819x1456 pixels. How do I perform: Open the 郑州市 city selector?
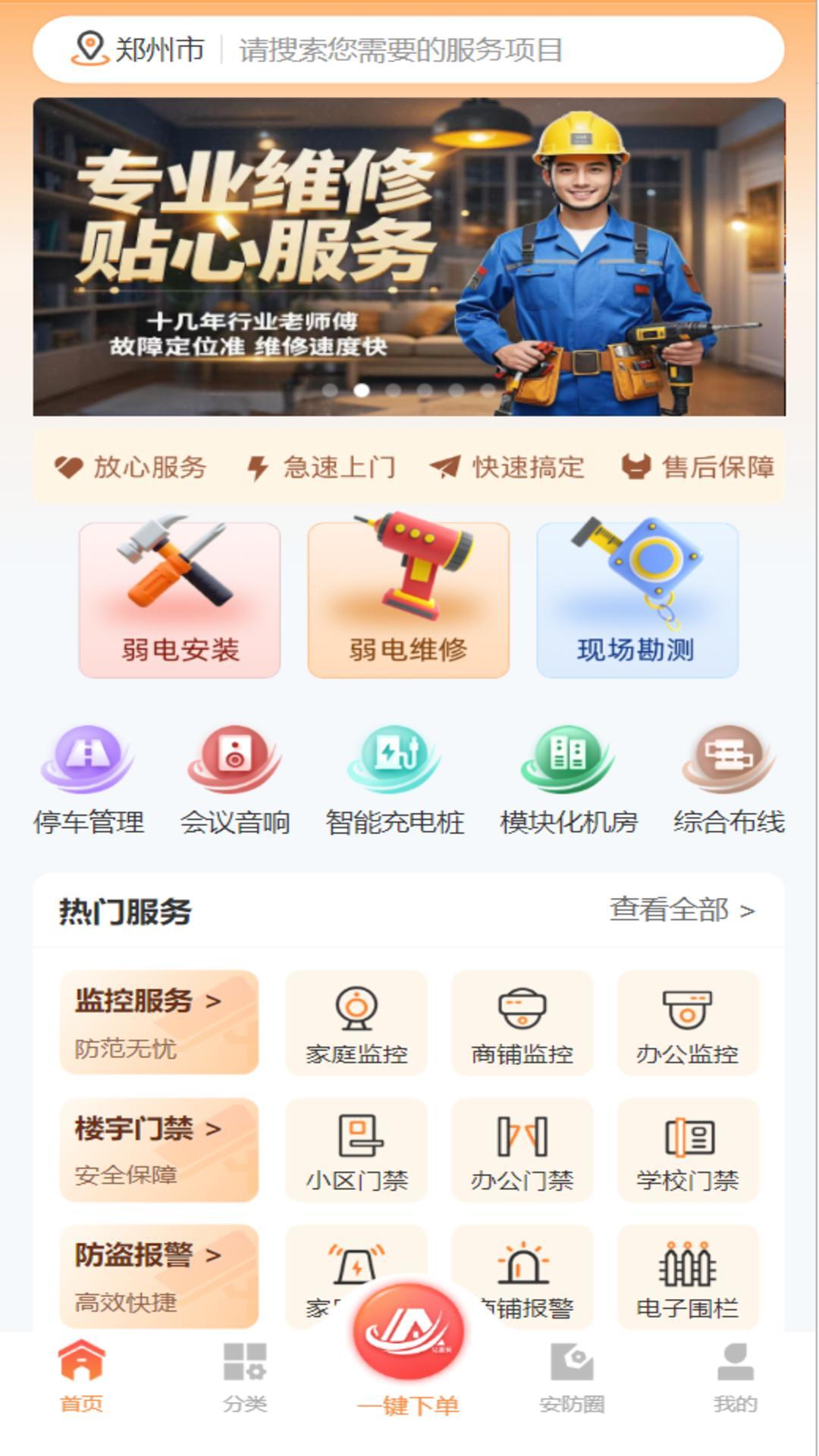pyautogui.click(x=140, y=49)
